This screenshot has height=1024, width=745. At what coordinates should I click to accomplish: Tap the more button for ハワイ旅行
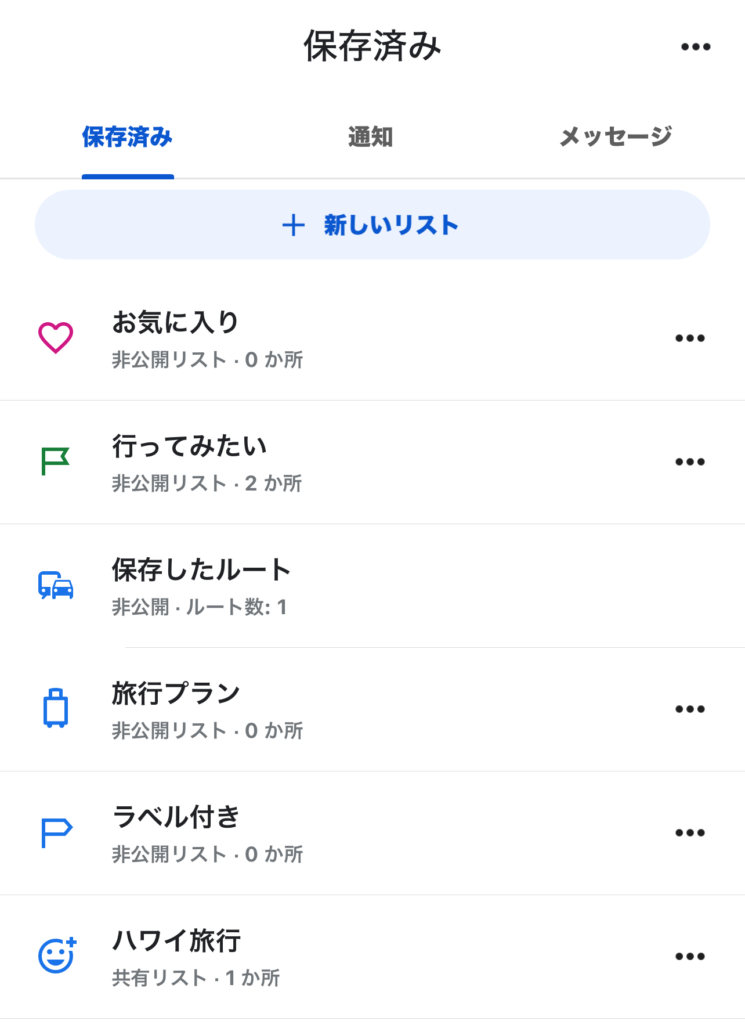[690, 957]
